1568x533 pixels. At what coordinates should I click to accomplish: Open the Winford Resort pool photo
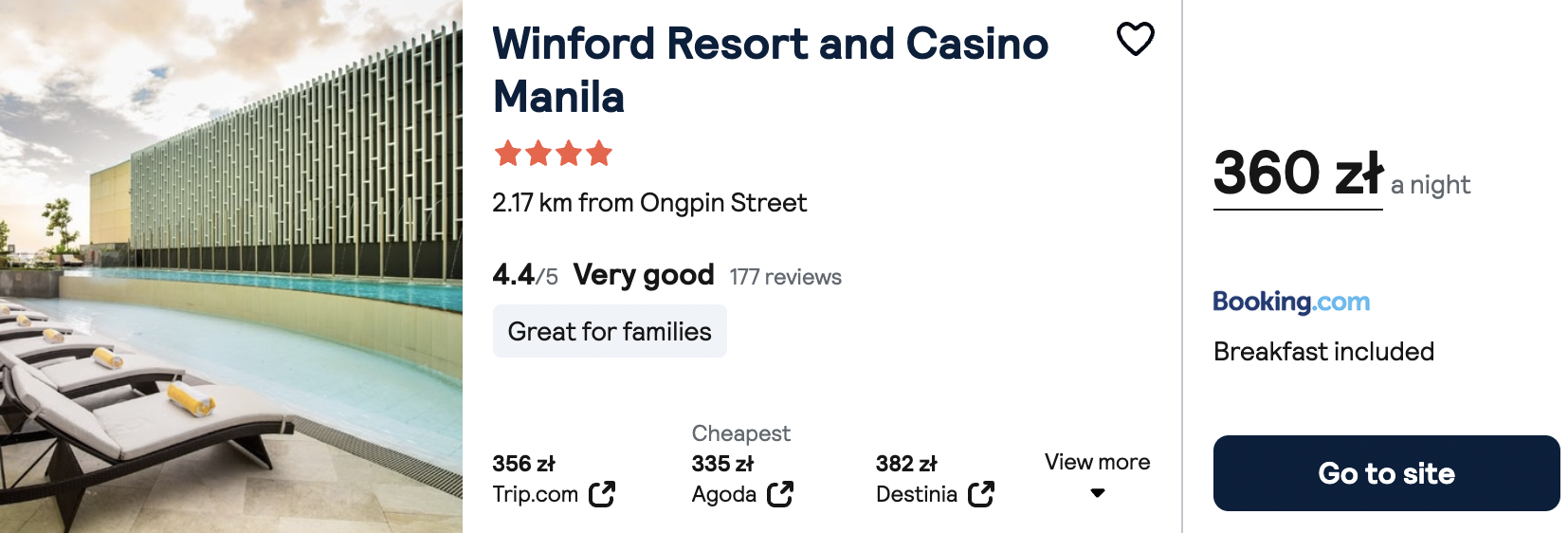231,266
